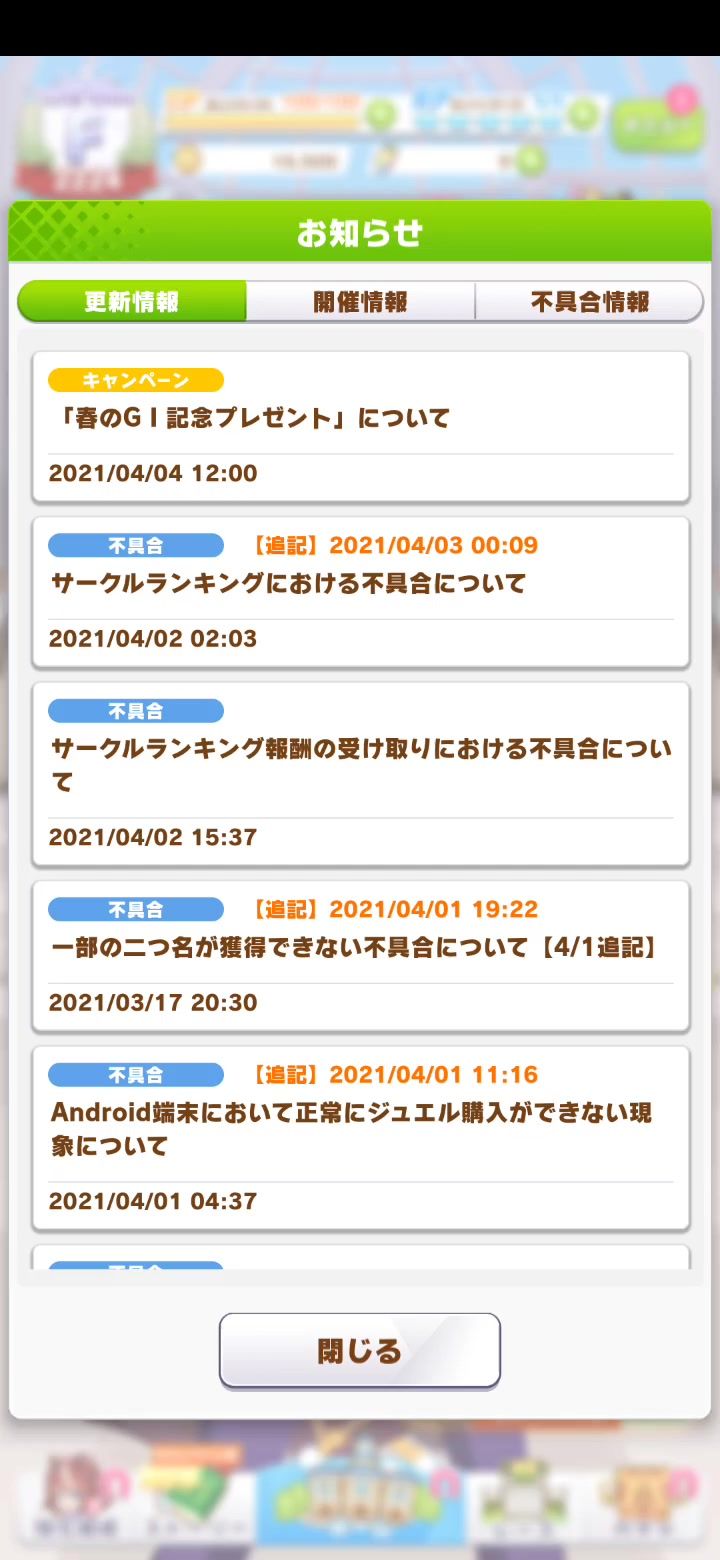Switch to the 不具合情報 tab
The height and width of the screenshot is (1560, 720).
point(589,302)
